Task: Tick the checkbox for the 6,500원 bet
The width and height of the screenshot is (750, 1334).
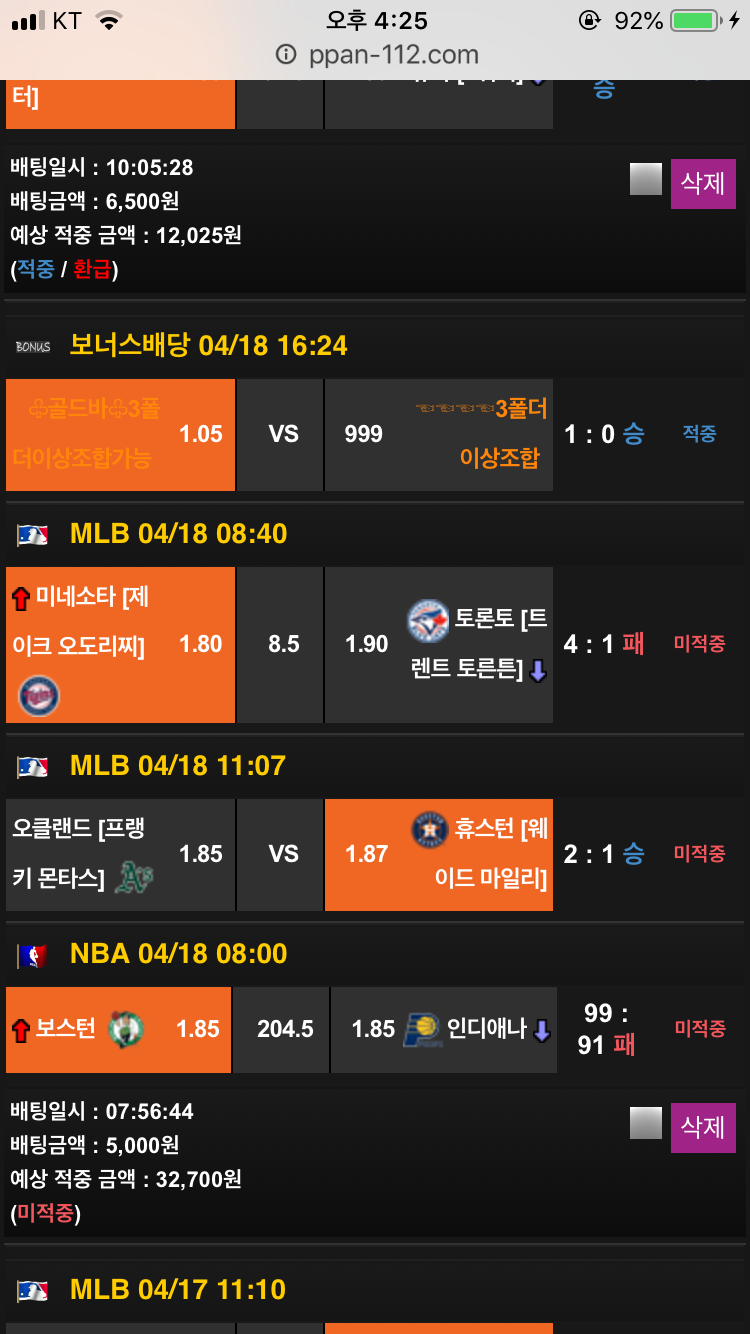Action: coord(646,179)
